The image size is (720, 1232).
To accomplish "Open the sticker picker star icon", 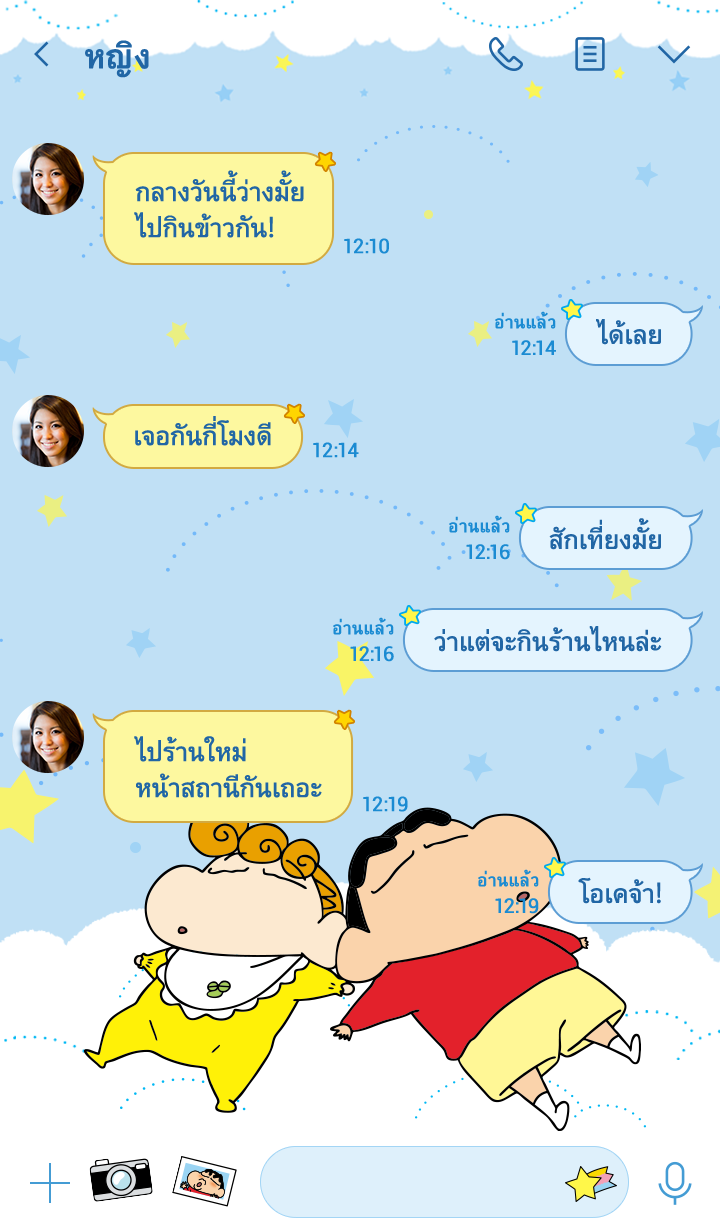I will pyautogui.click(x=590, y=1183).
